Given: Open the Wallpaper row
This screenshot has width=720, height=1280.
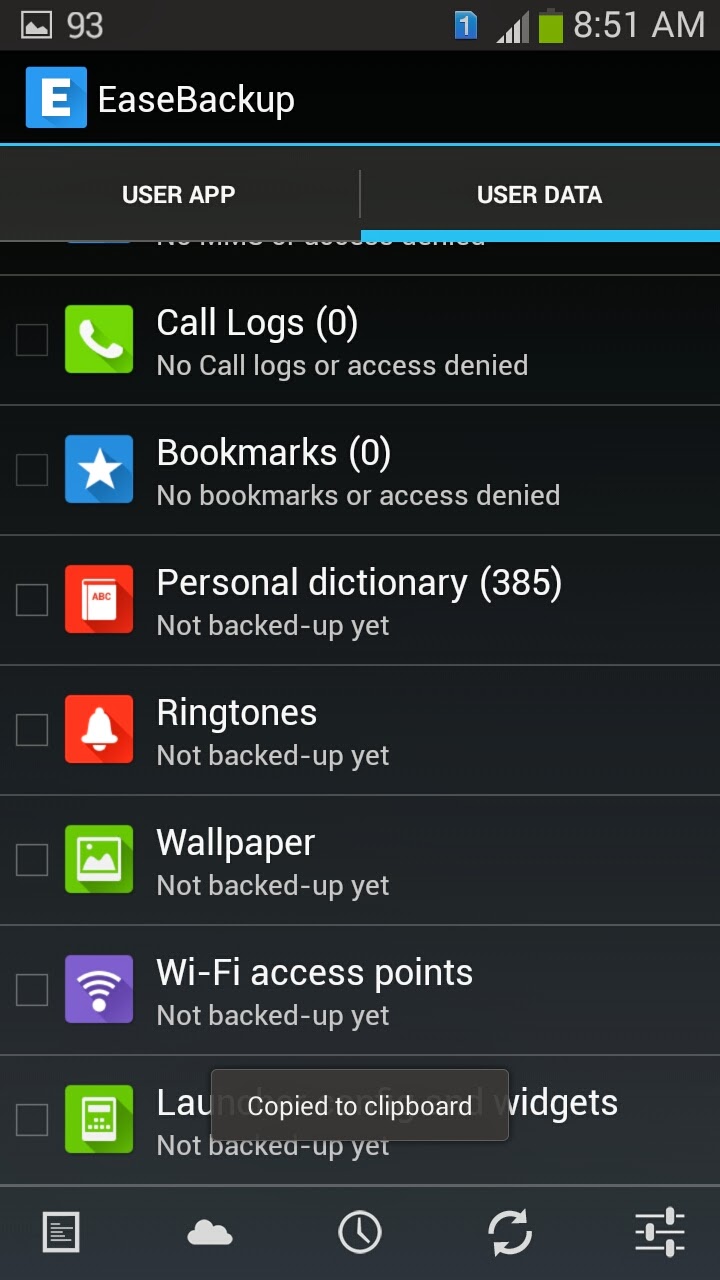Looking at the screenshot, I should click(x=360, y=860).
